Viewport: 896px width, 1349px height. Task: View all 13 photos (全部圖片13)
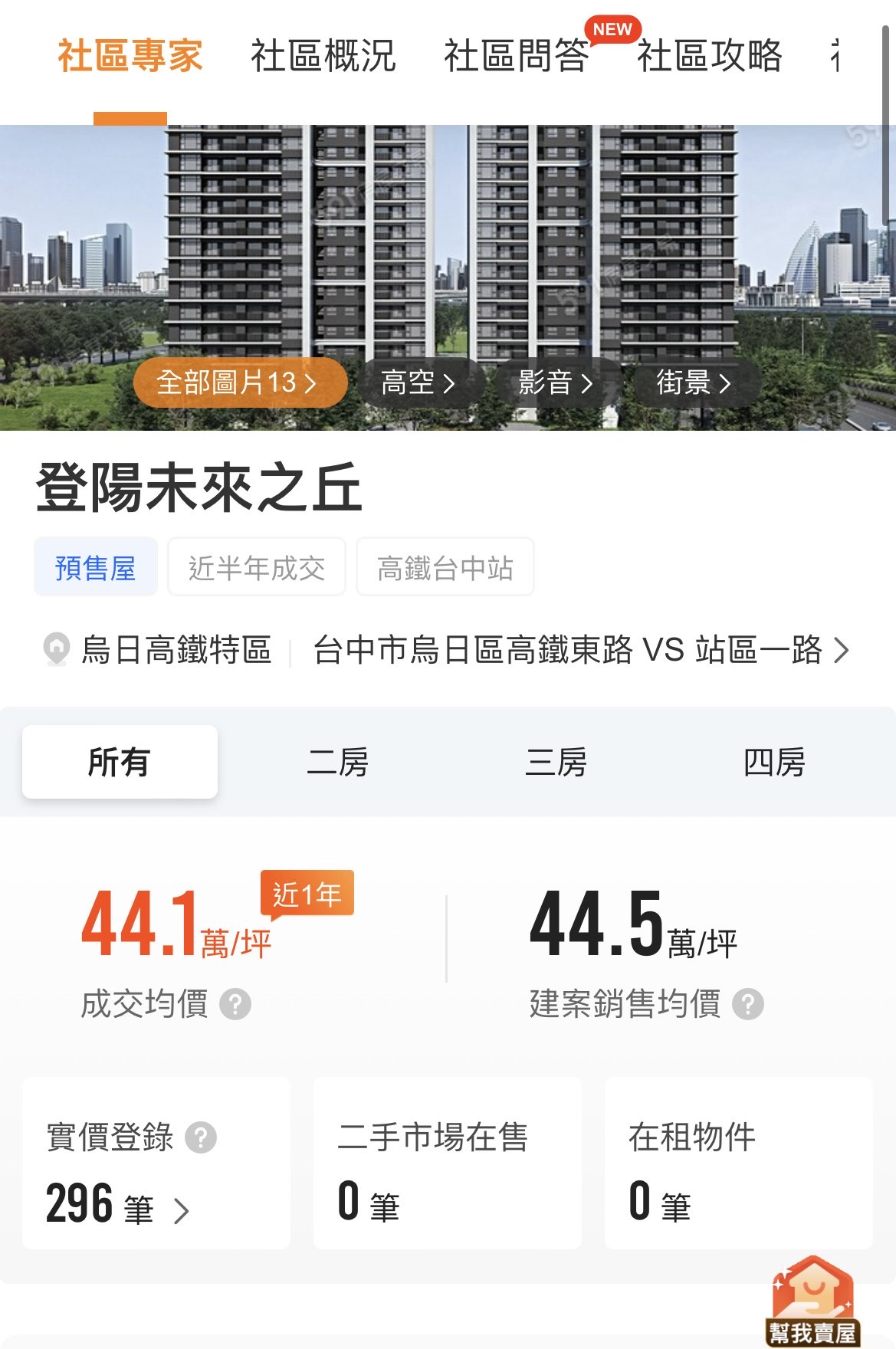tap(238, 382)
